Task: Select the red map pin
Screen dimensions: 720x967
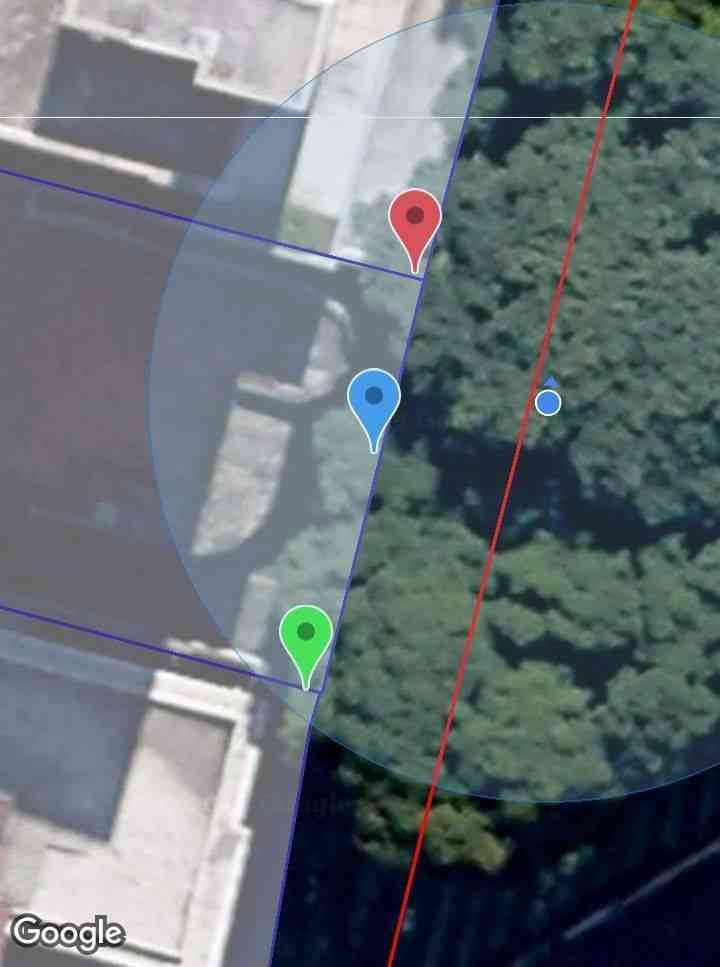Action: coord(415,222)
